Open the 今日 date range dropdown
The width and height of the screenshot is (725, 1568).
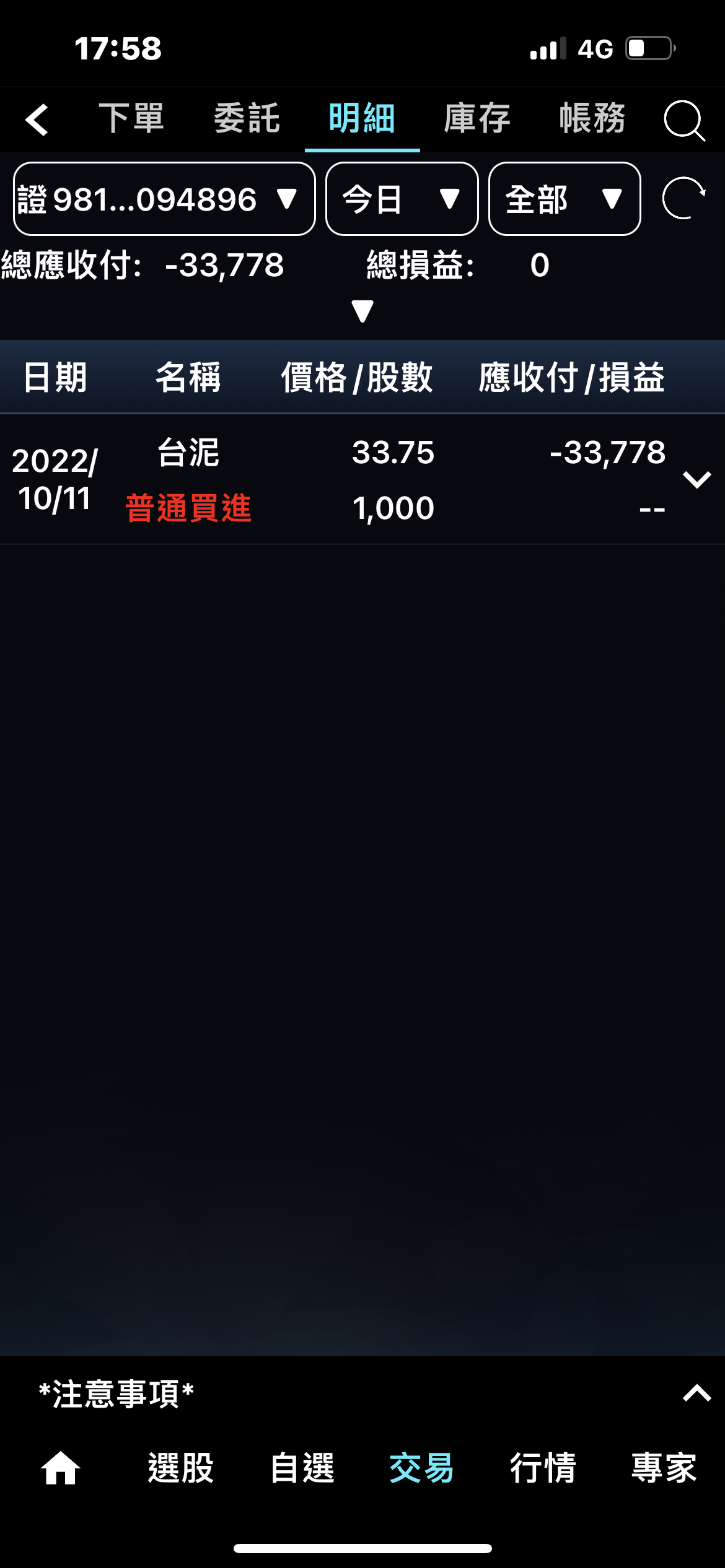point(402,199)
